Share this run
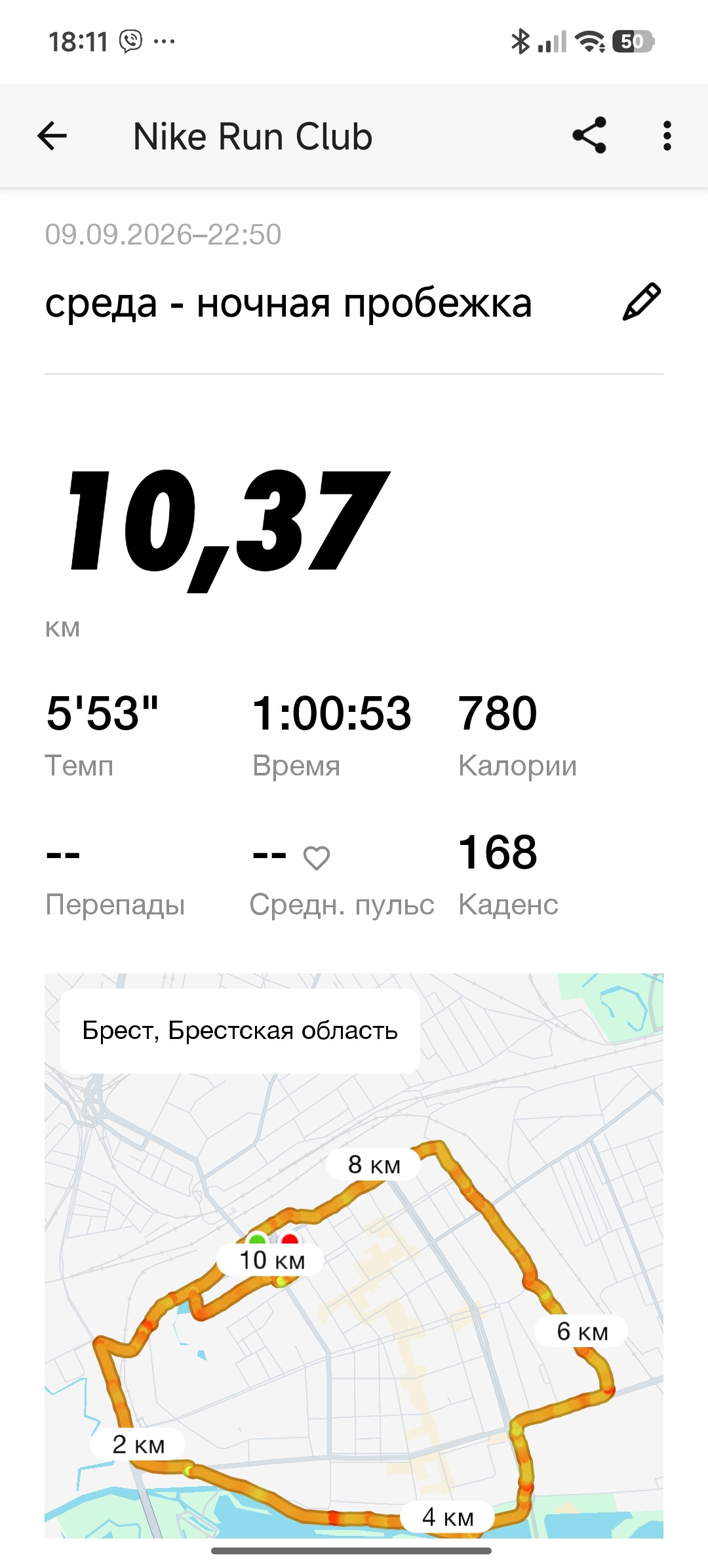 [589, 136]
